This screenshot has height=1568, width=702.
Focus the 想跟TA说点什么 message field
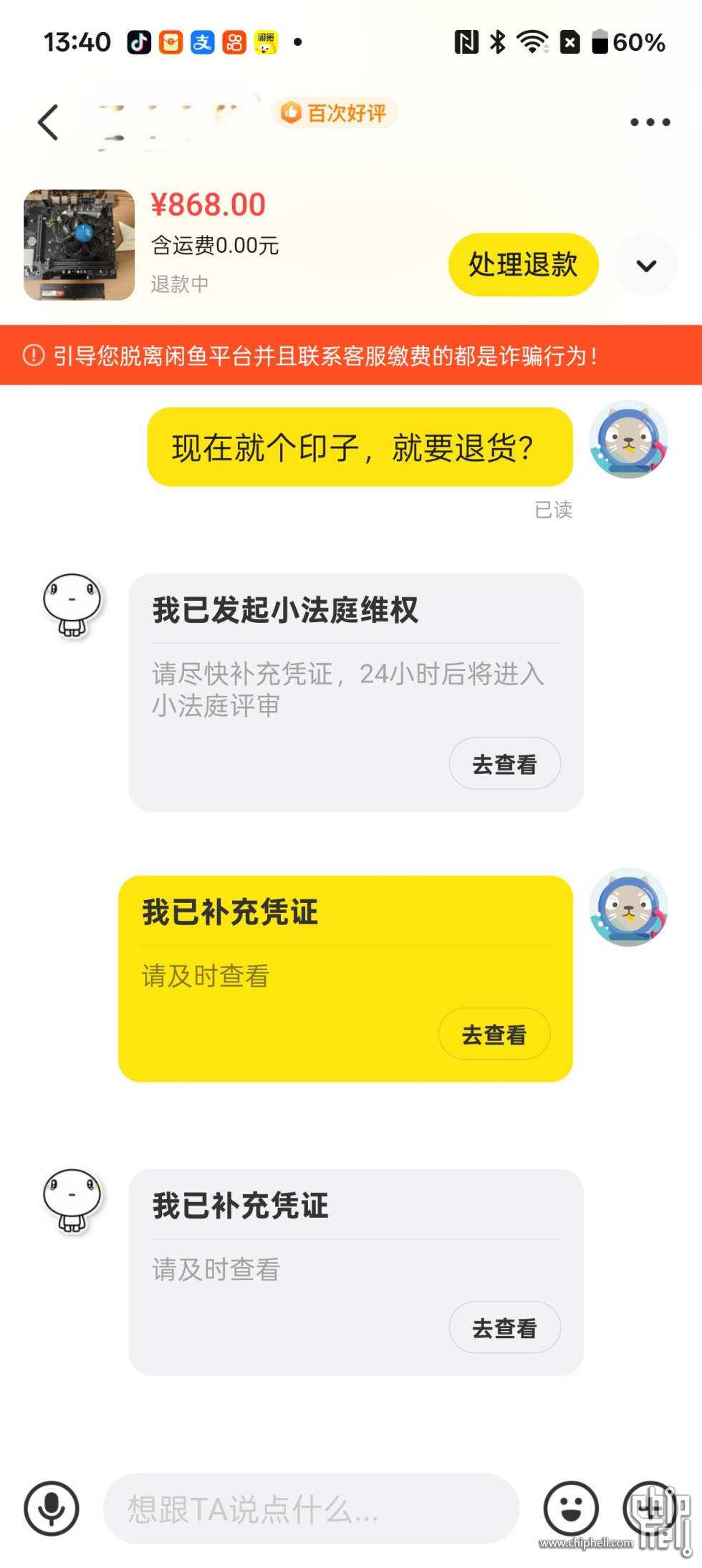click(311, 1509)
